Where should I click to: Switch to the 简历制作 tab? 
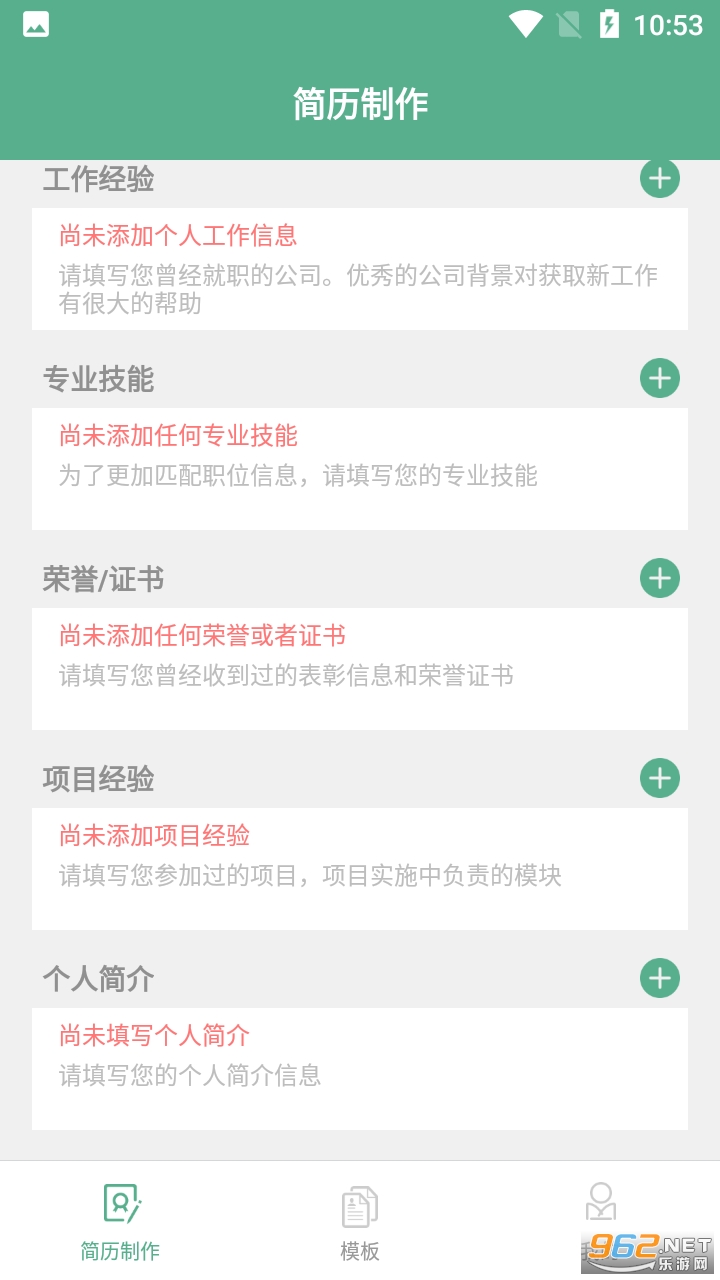(120, 1221)
